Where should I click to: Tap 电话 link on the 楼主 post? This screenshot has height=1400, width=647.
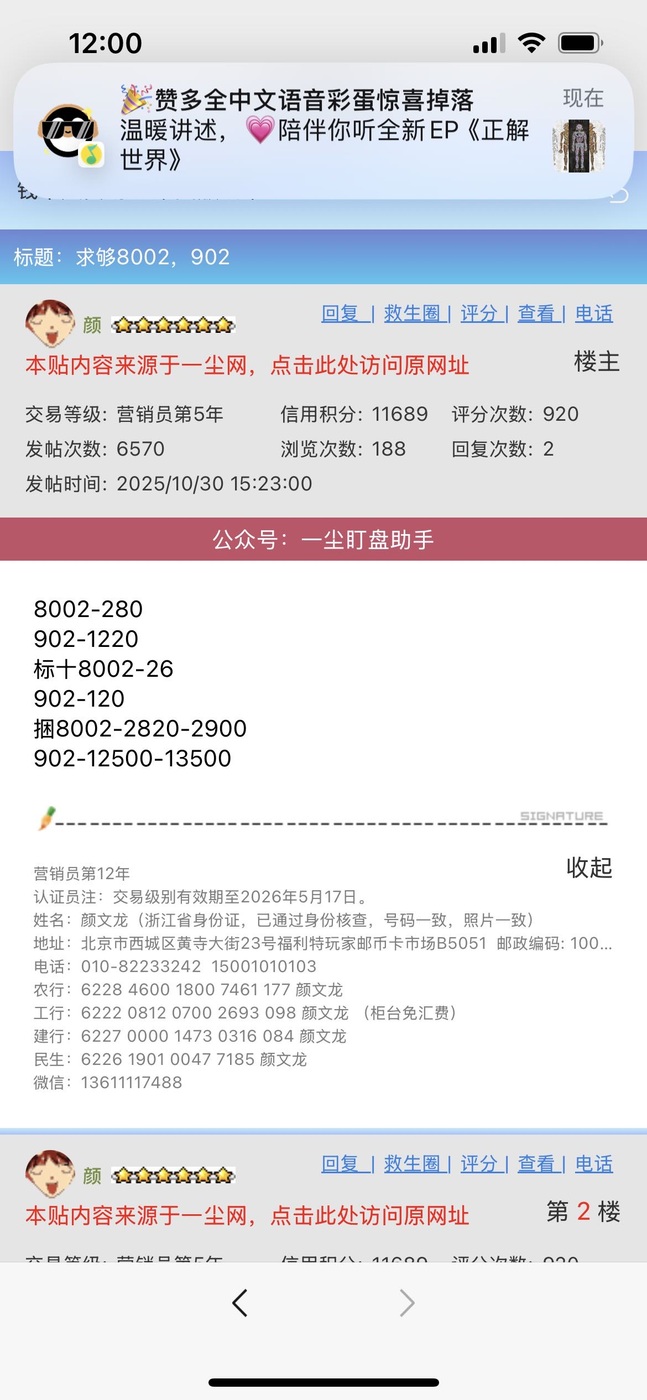tap(594, 314)
